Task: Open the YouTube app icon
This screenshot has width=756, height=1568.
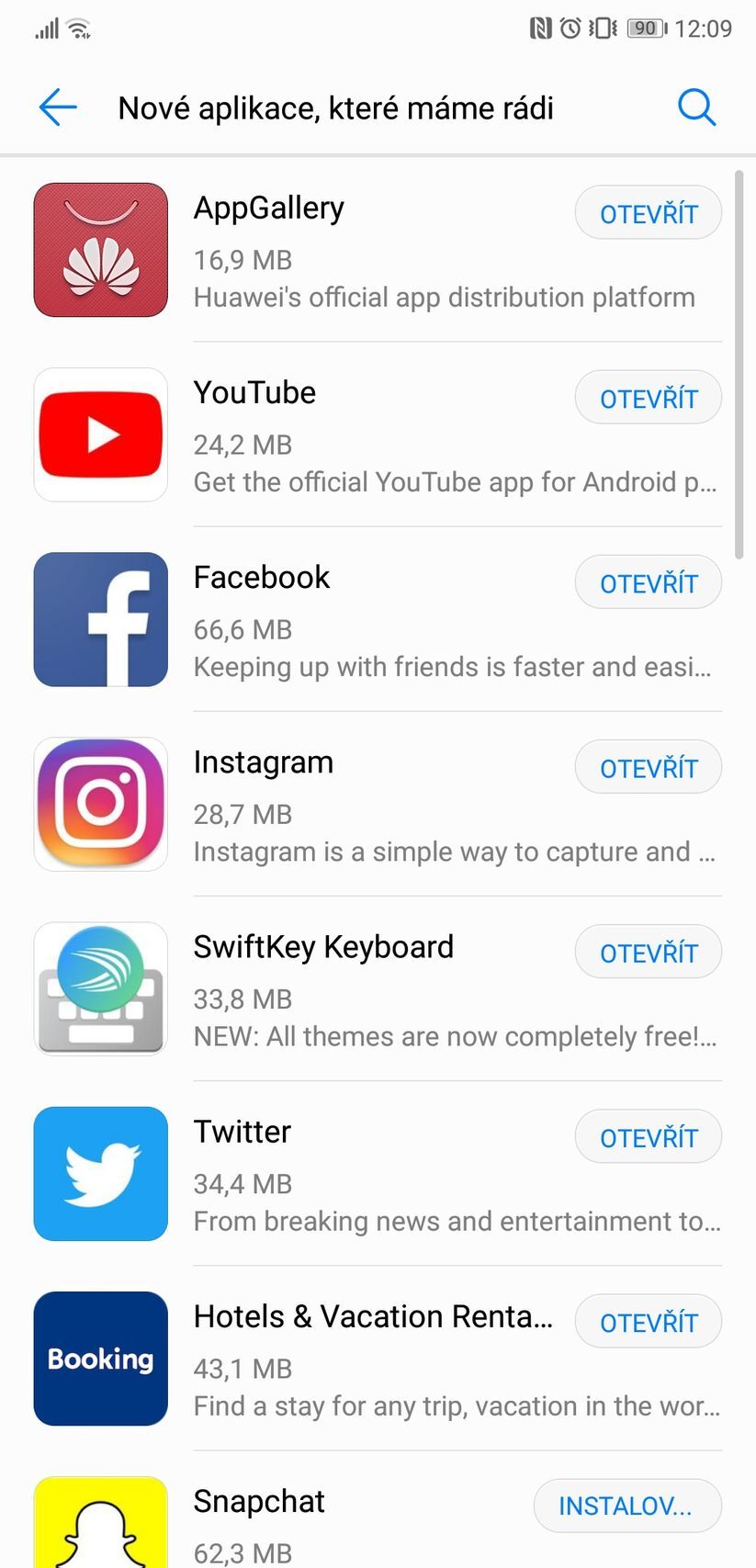Action: (x=100, y=434)
